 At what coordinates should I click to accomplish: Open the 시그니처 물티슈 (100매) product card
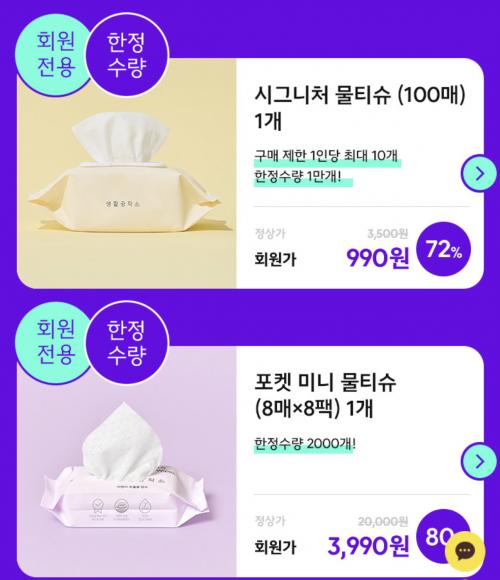coord(250,173)
